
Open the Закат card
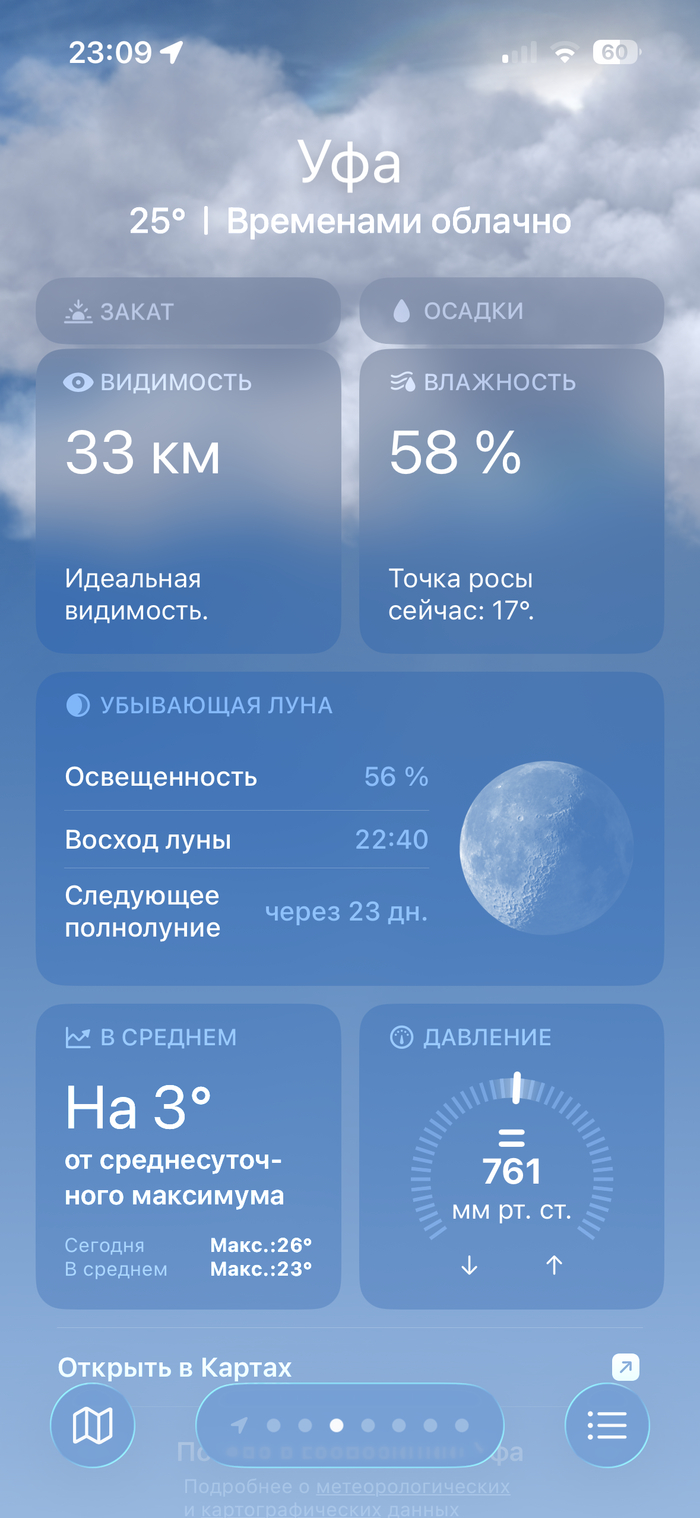[x=188, y=311]
